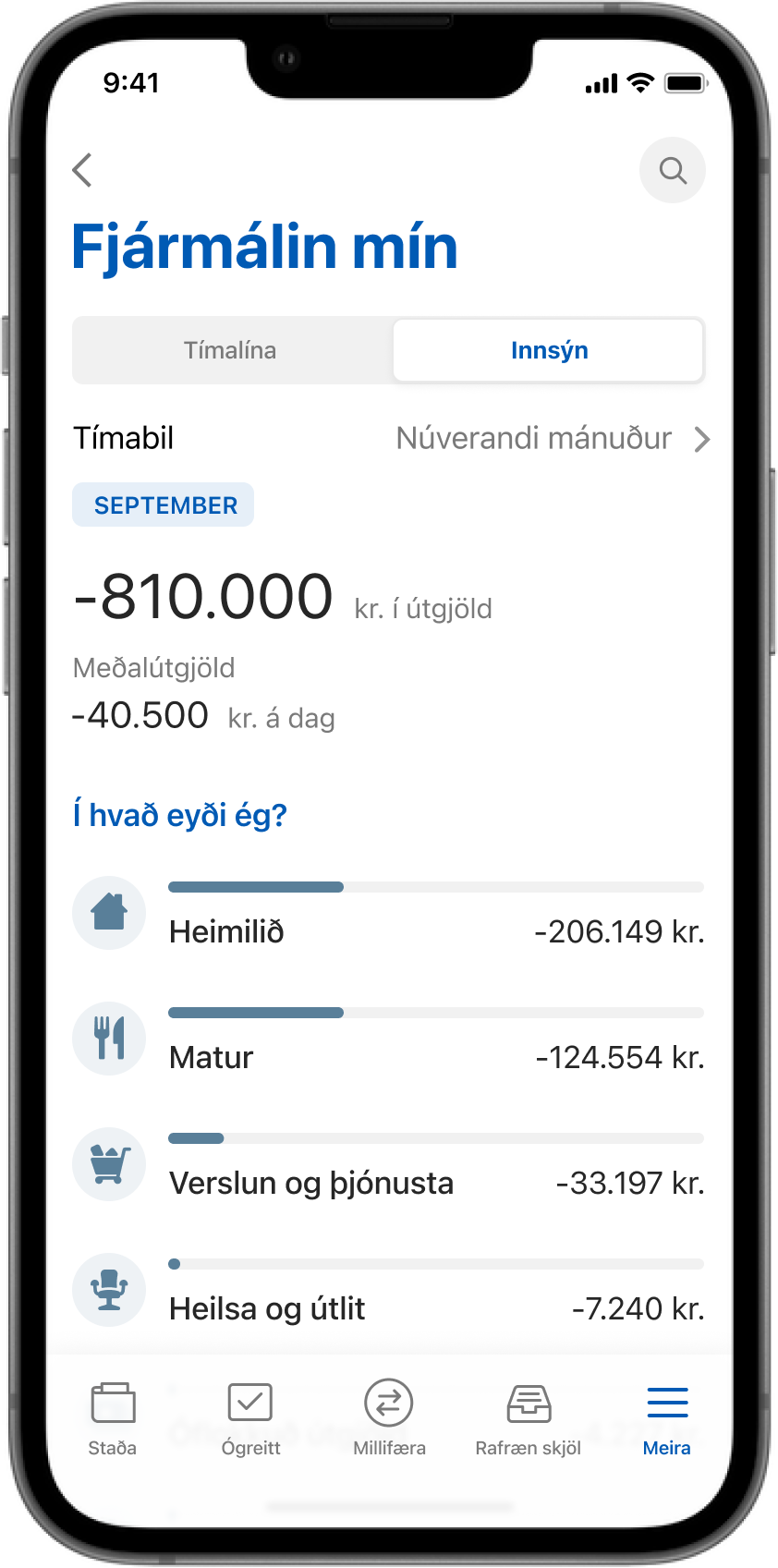The width and height of the screenshot is (778, 1568).
Task: Open Verslun og þjónusta expenses
Action: (388, 1166)
